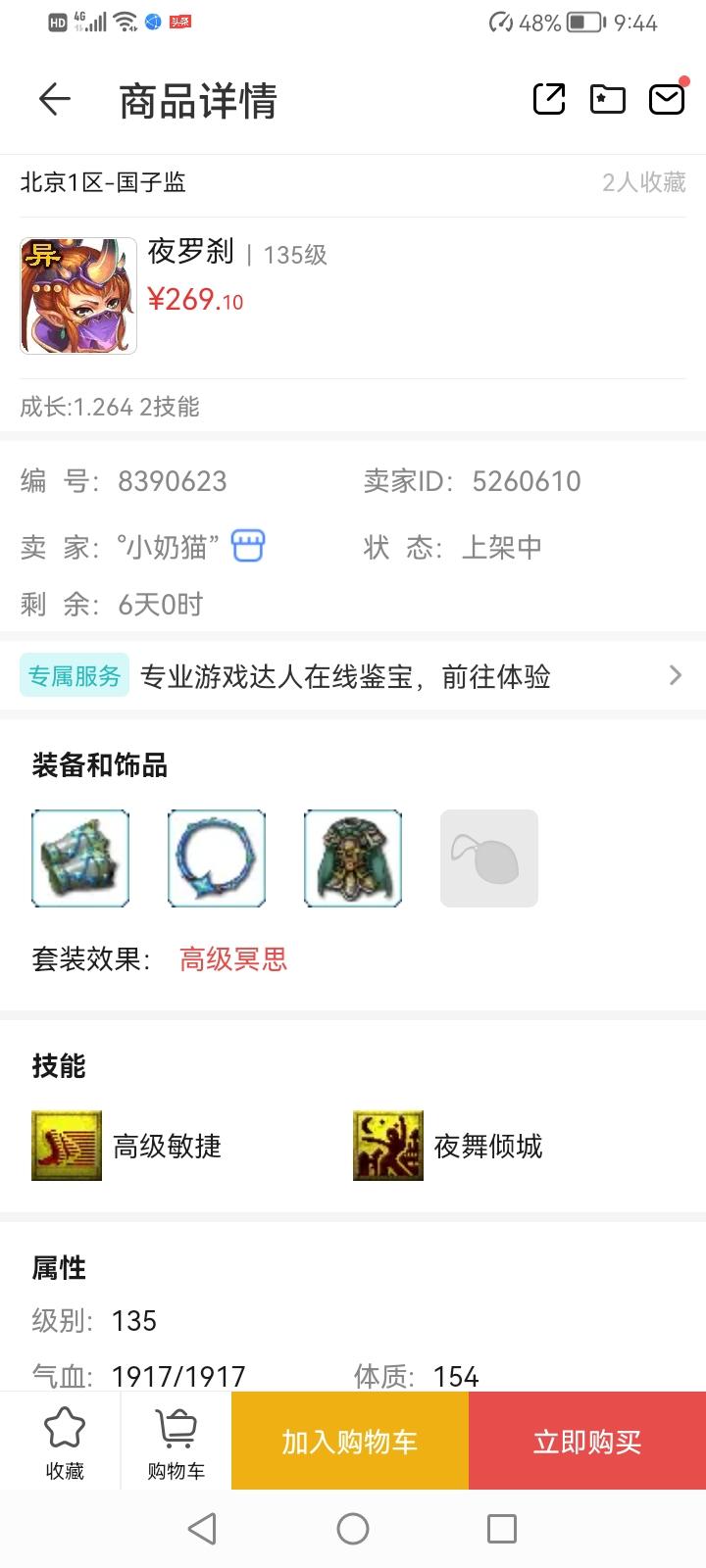View the armor equipment item

[353, 858]
